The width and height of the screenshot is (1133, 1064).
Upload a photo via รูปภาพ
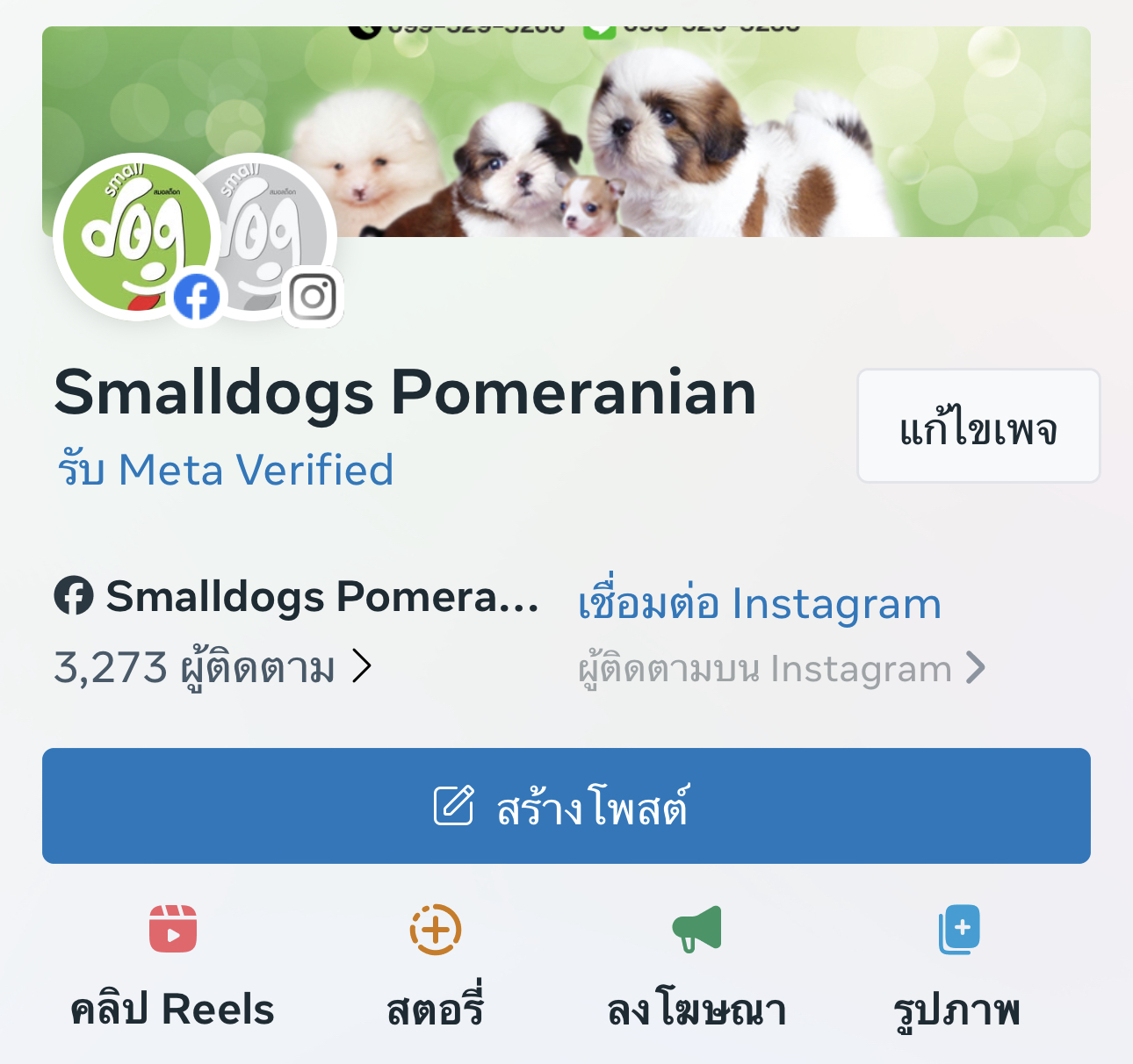pos(957,966)
